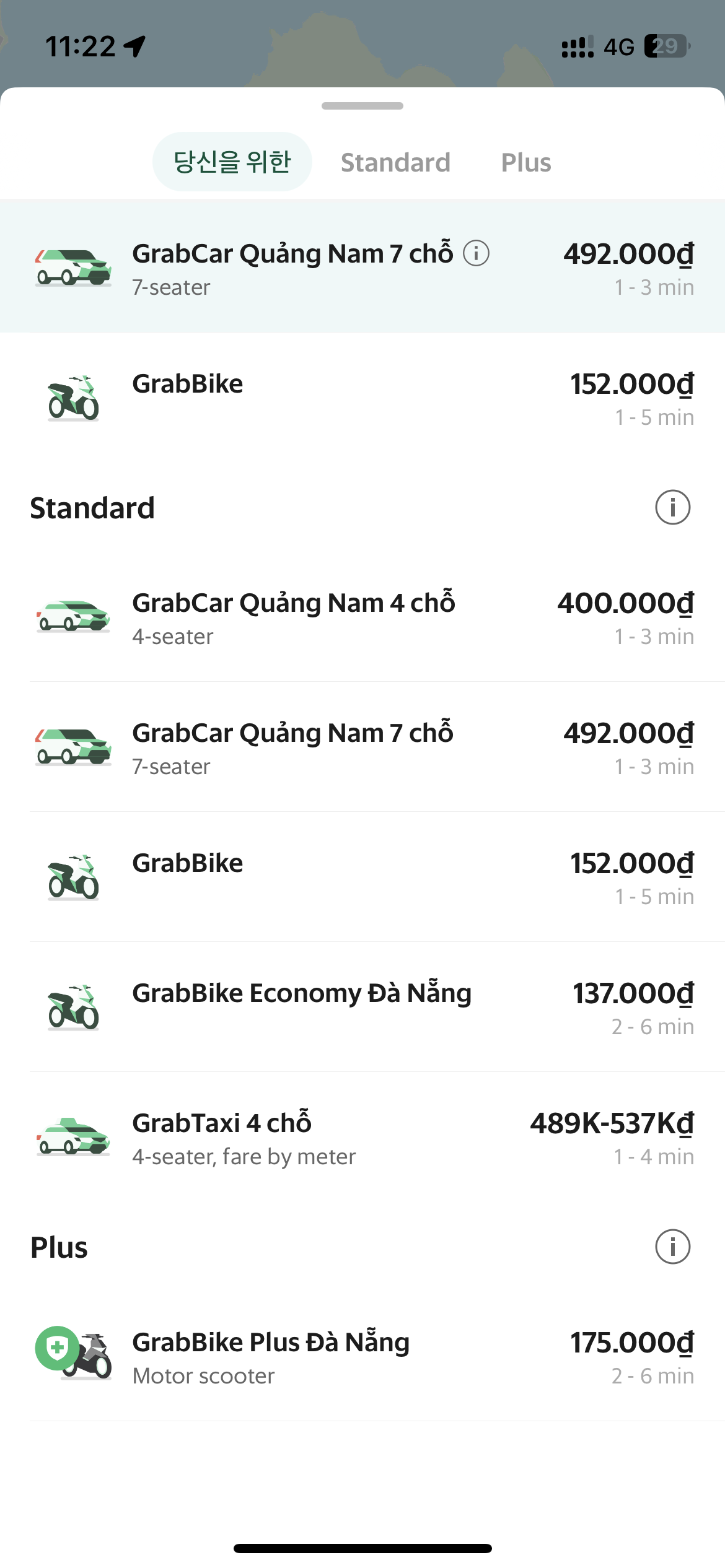Switch to the 당신을 위한 tab
Viewport: 725px width, 1568px height.
point(232,162)
